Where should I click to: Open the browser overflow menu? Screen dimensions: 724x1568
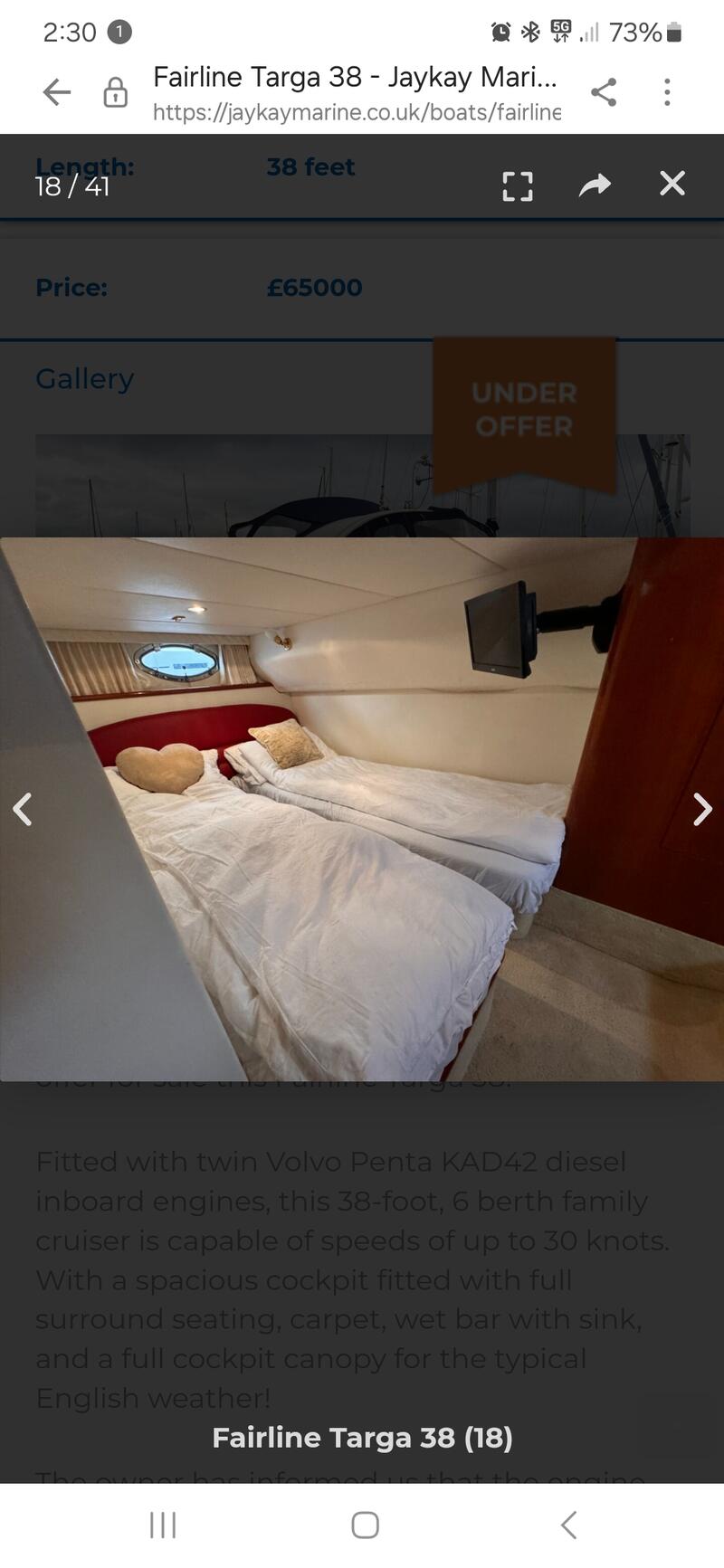tap(667, 92)
